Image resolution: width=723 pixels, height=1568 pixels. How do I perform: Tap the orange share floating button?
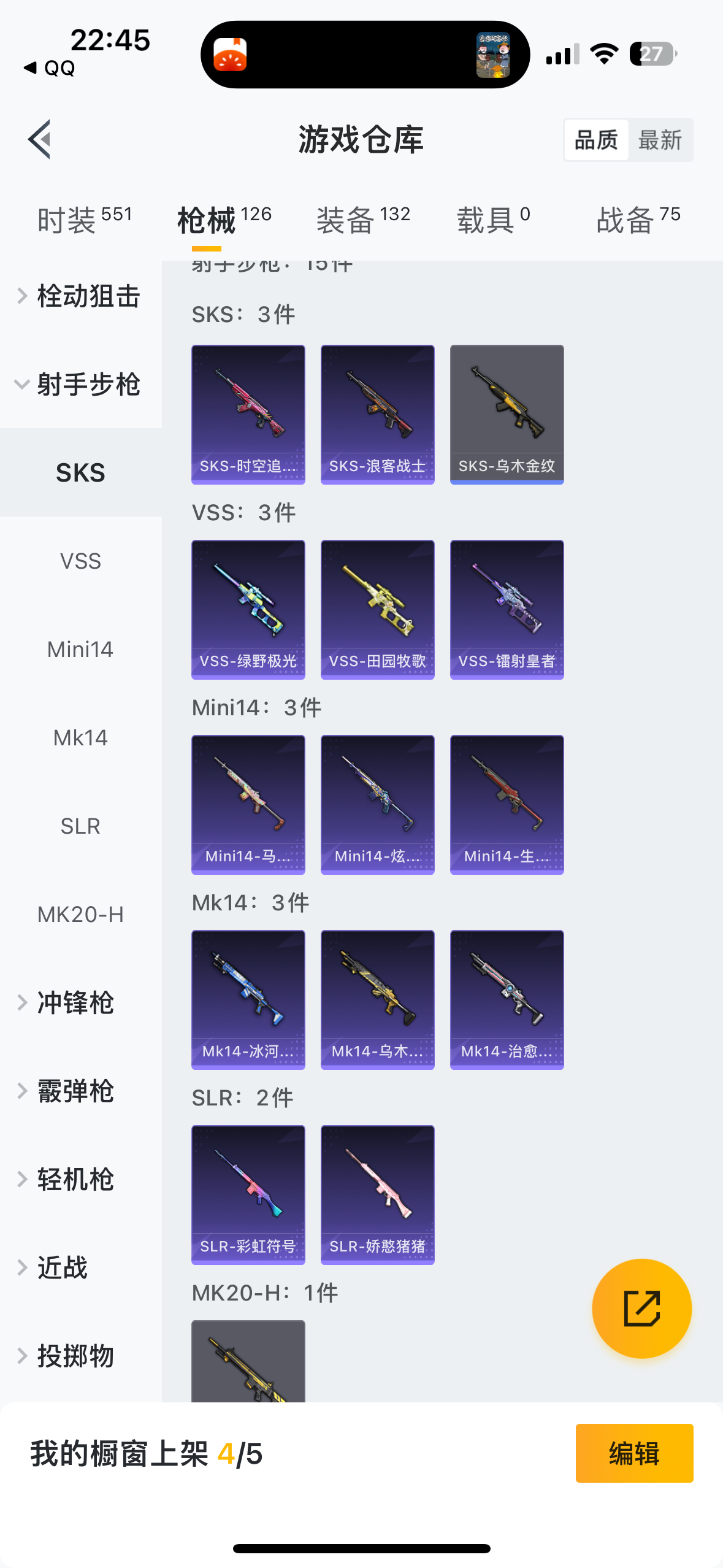point(641,1309)
